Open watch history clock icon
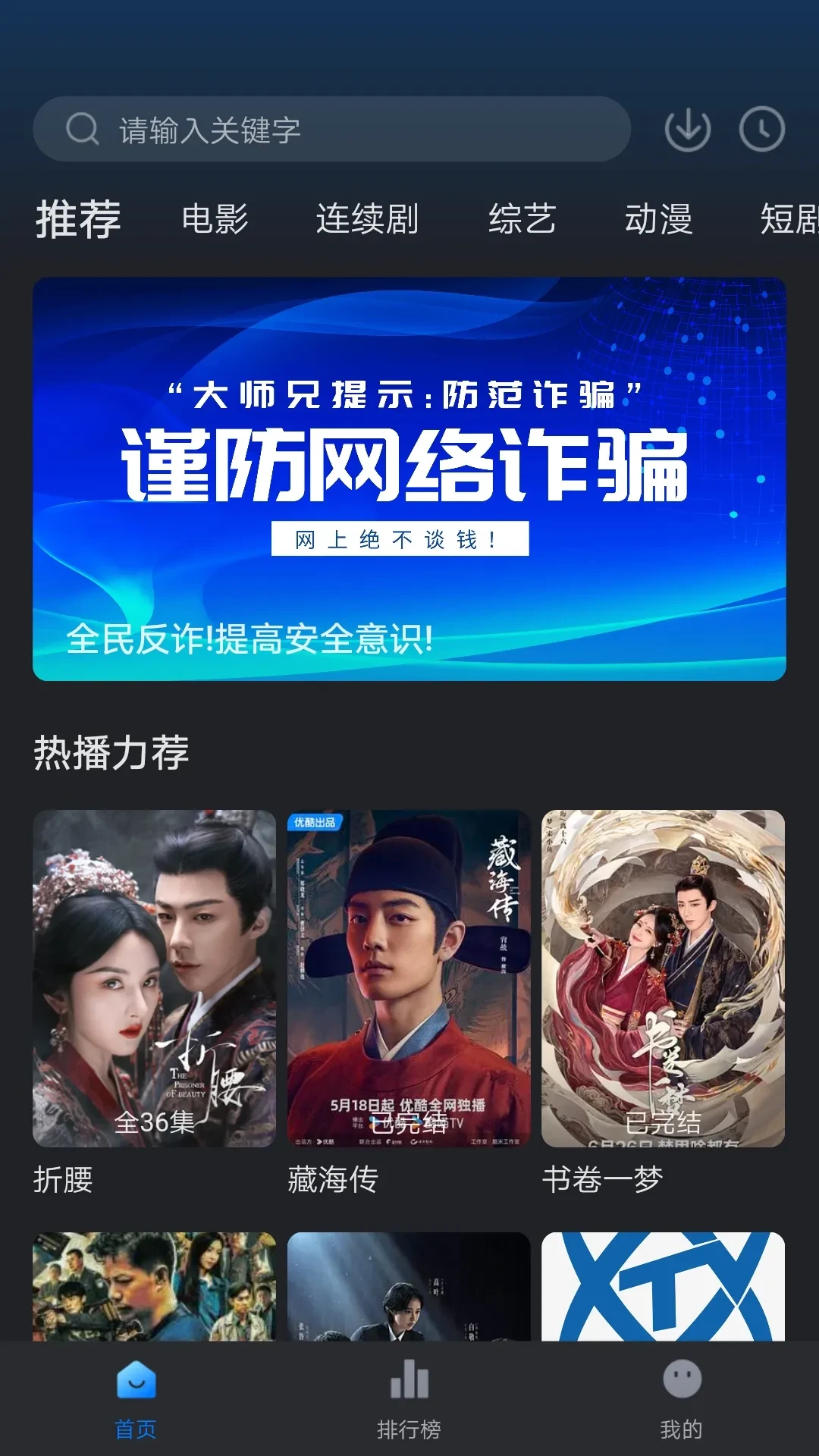 click(761, 130)
